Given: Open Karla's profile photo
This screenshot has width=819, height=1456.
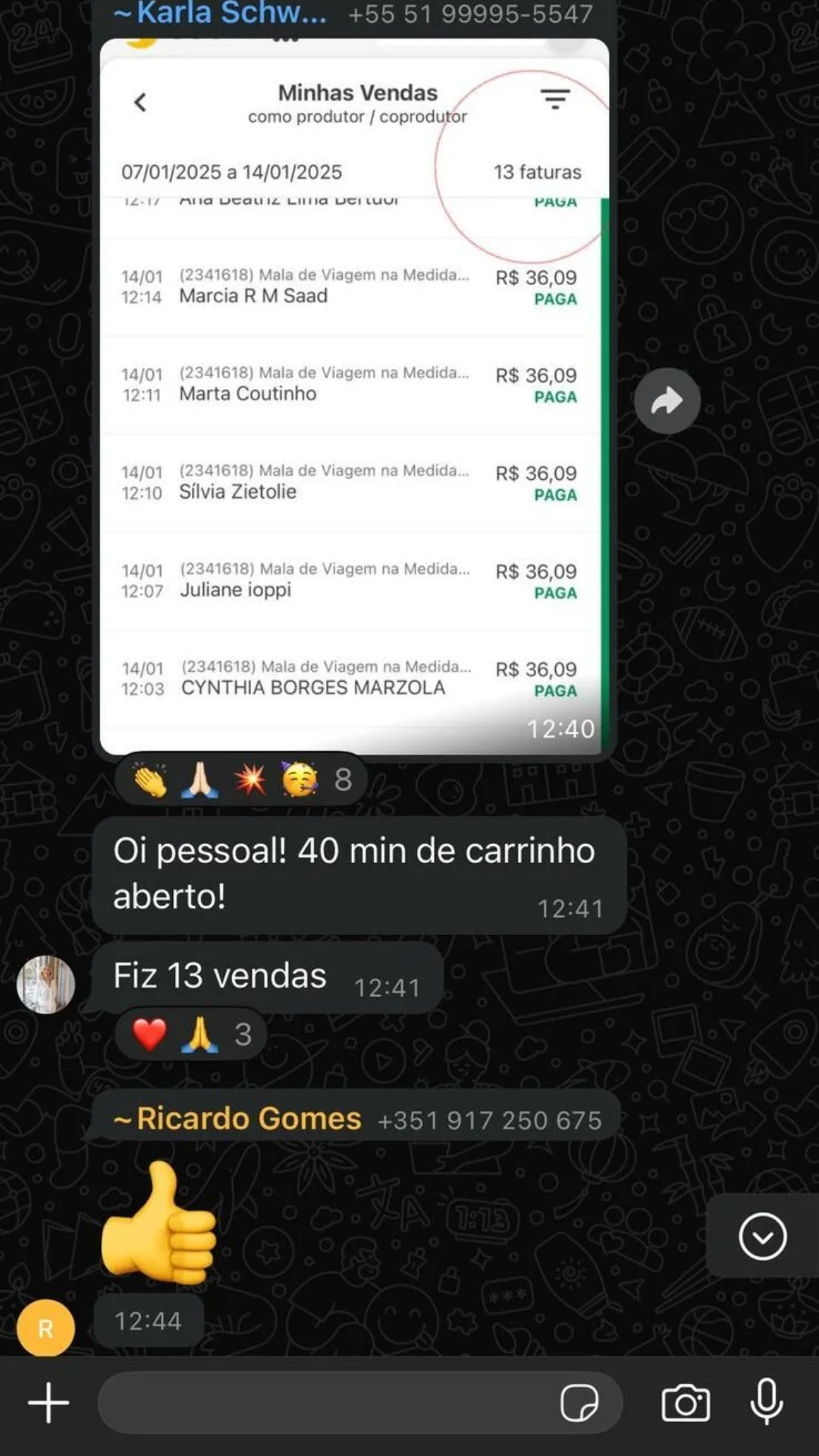Looking at the screenshot, I should [x=46, y=984].
